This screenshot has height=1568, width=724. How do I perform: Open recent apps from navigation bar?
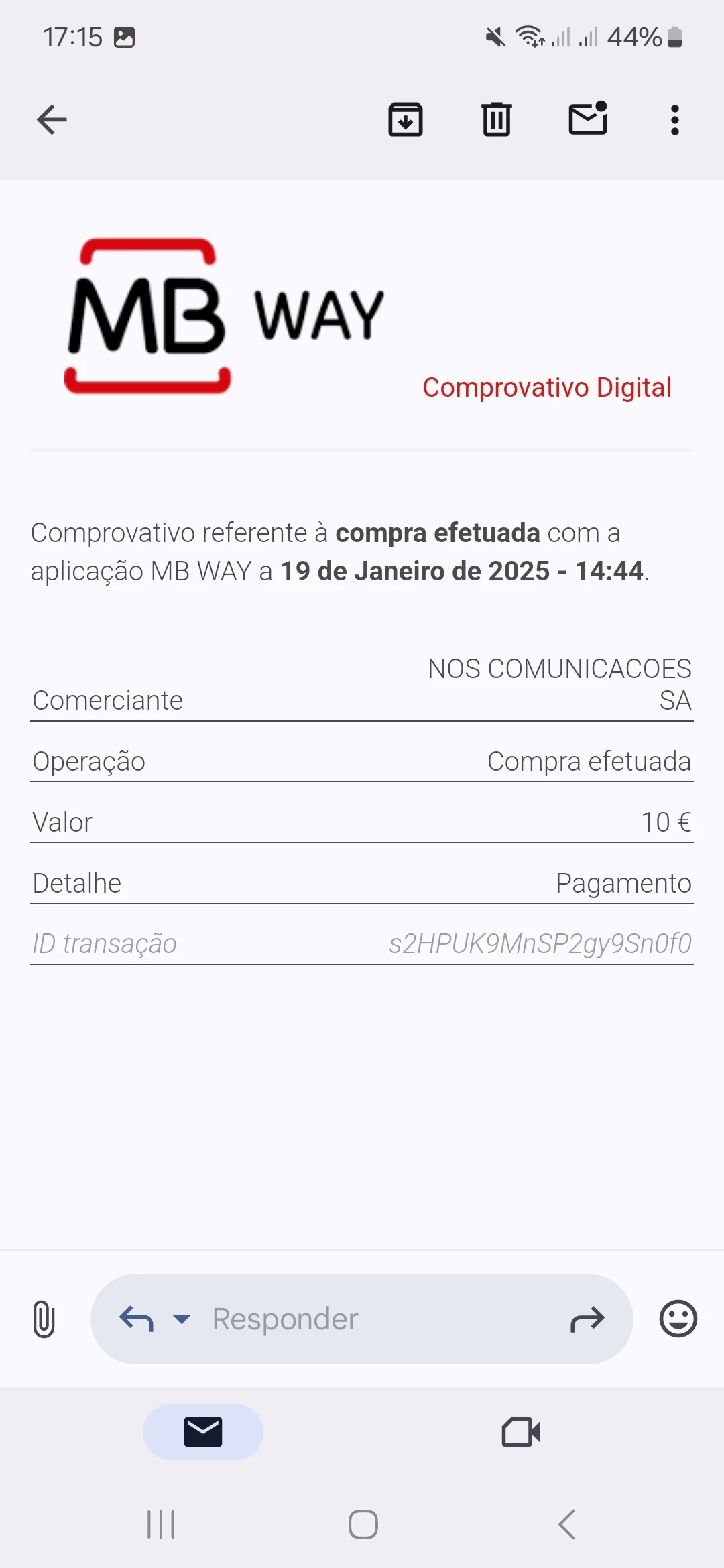(x=161, y=1524)
